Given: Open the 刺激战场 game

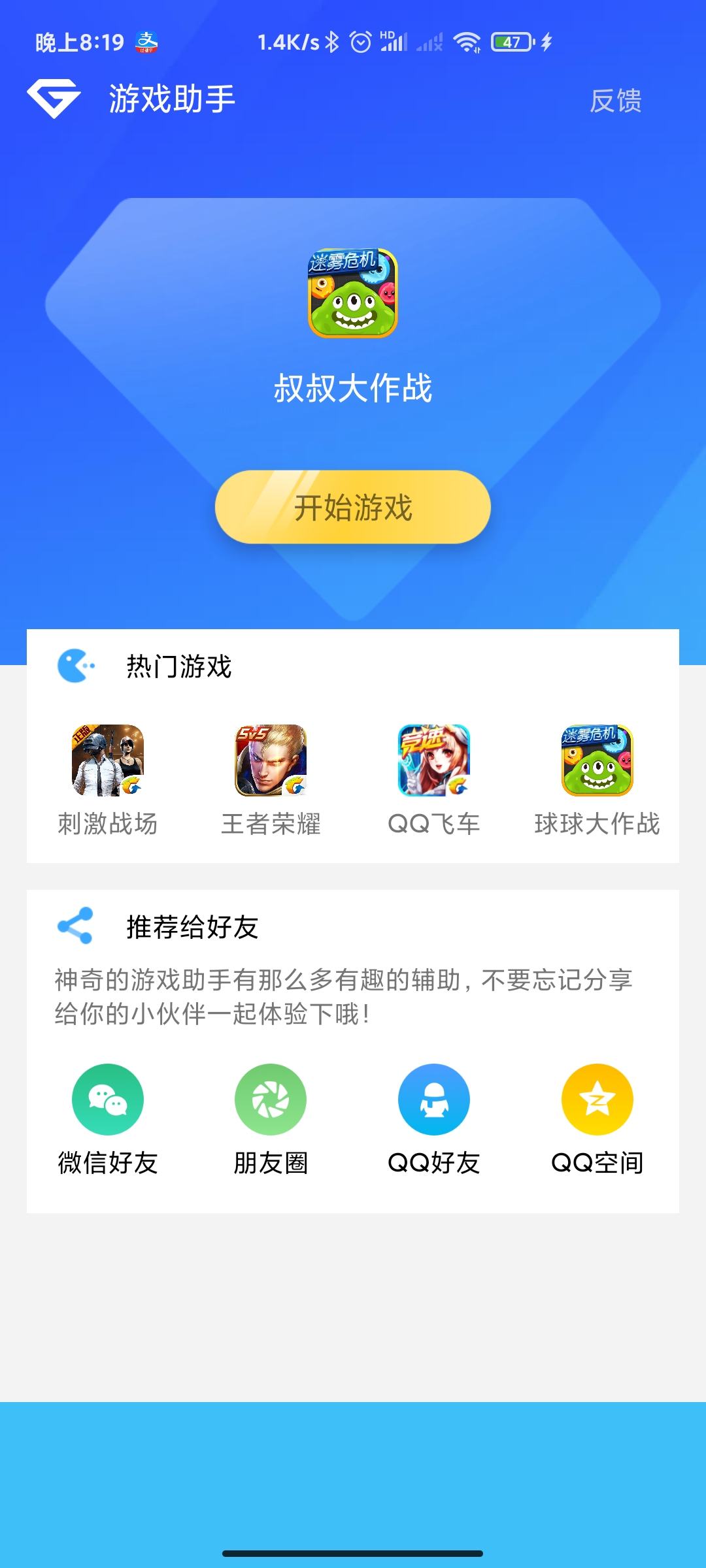Looking at the screenshot, I should 108,780.
